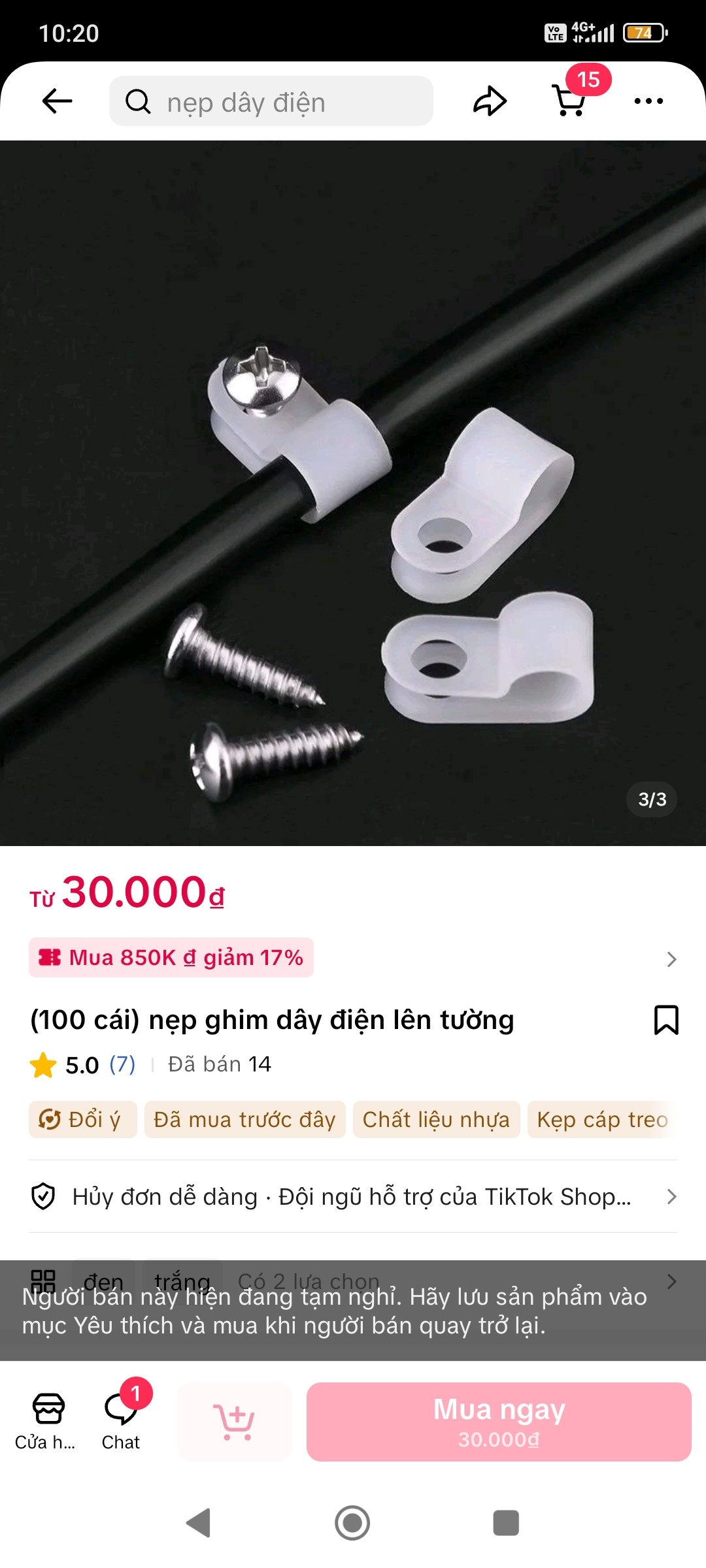Select the 'Đổi ý' chip
Image resolution: width=706 pixels, height=1568 pixels.
coord(83,1120)
